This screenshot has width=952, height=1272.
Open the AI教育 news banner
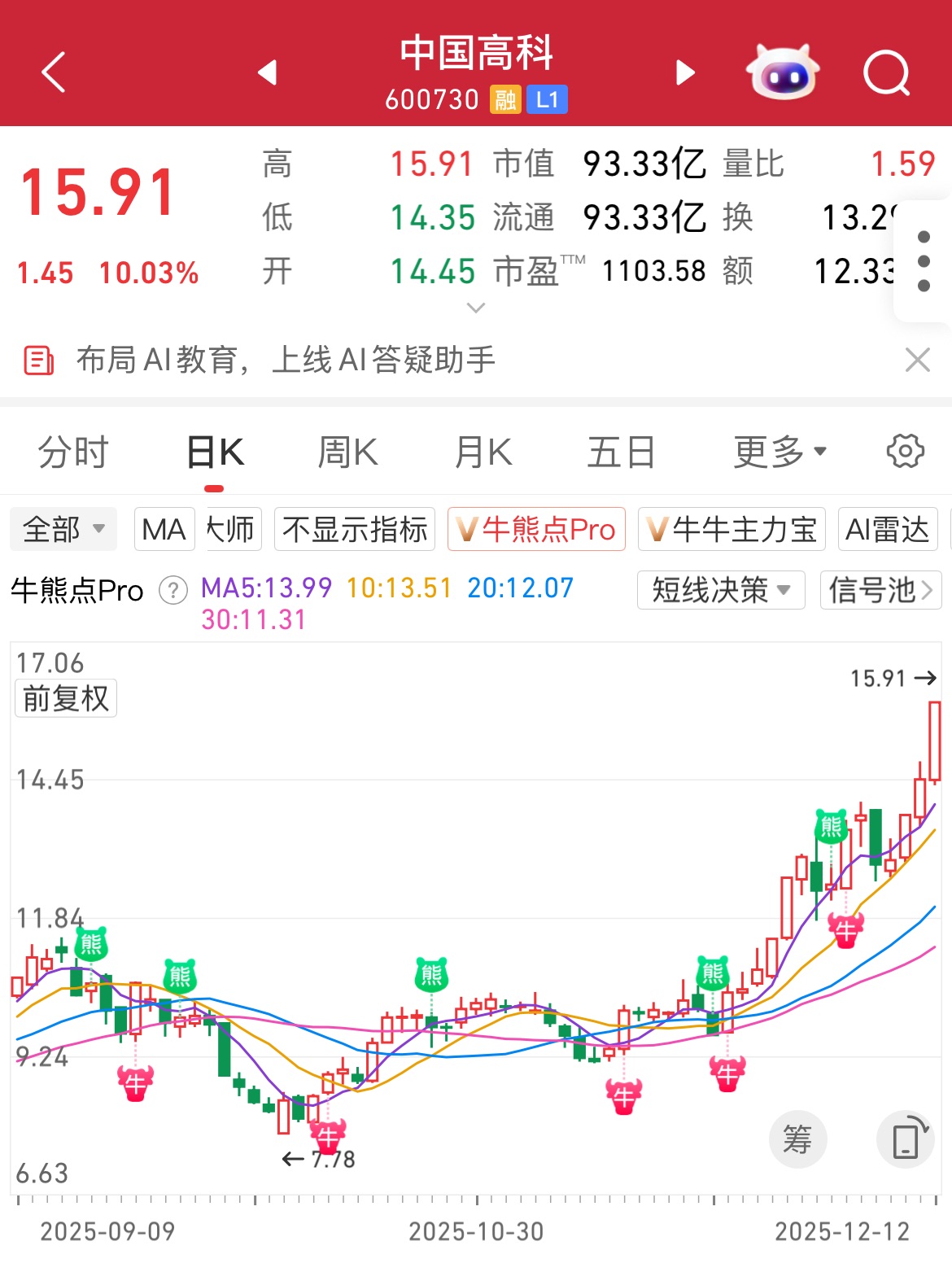(x=285, y=359)
